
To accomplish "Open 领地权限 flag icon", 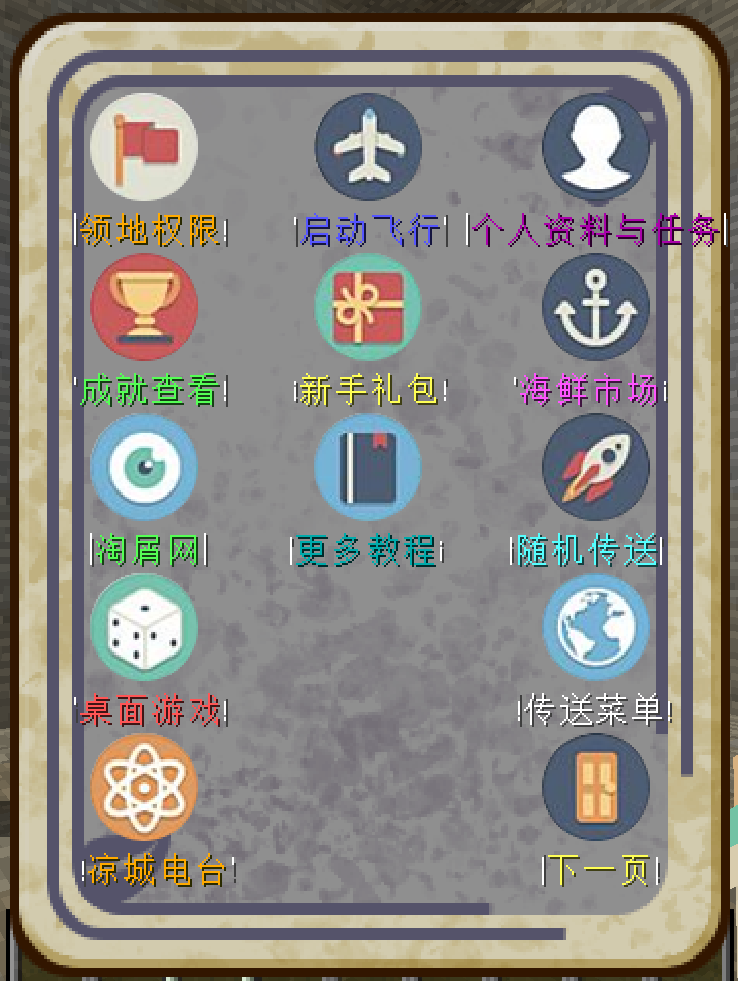I will 144,147.
